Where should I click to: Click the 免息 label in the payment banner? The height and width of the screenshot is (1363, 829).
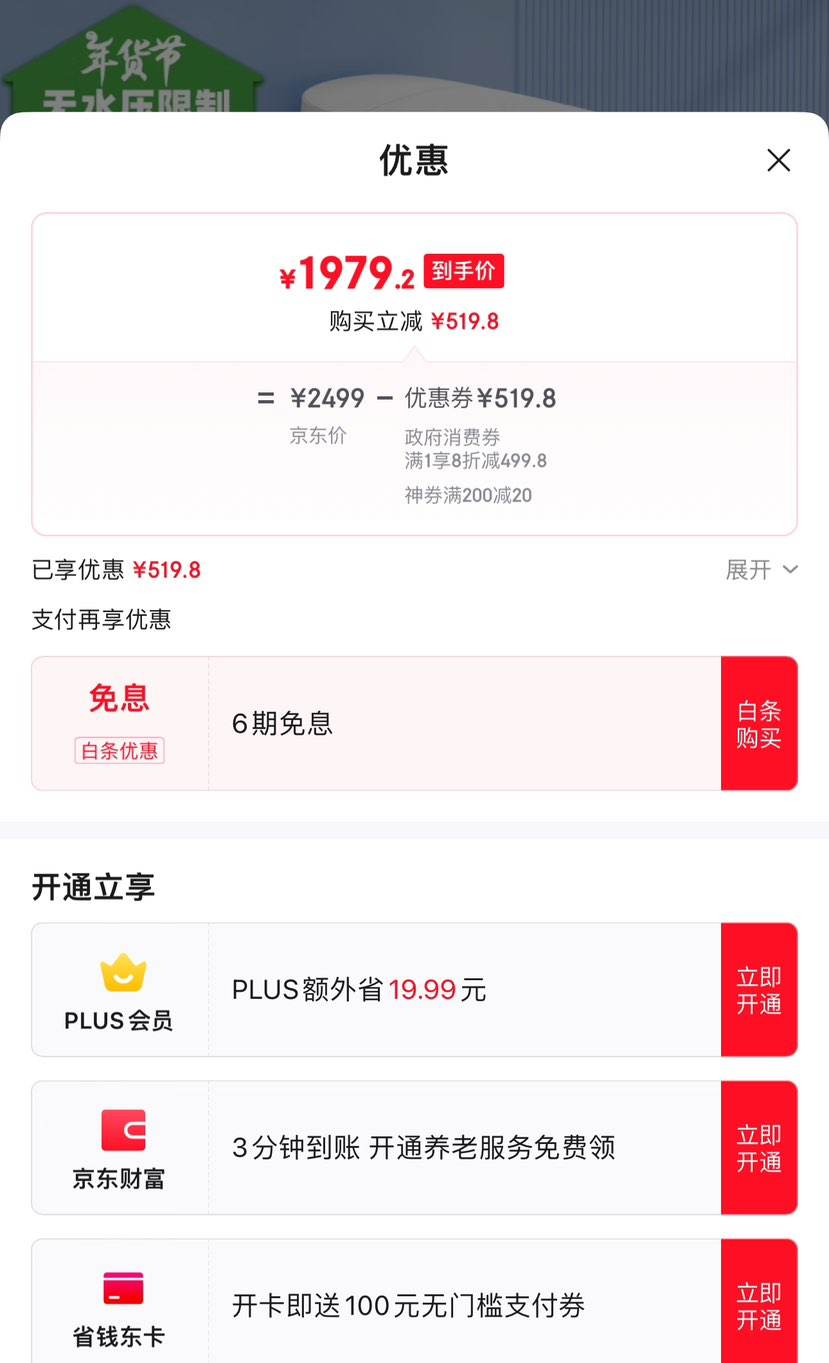pos(119,700)
